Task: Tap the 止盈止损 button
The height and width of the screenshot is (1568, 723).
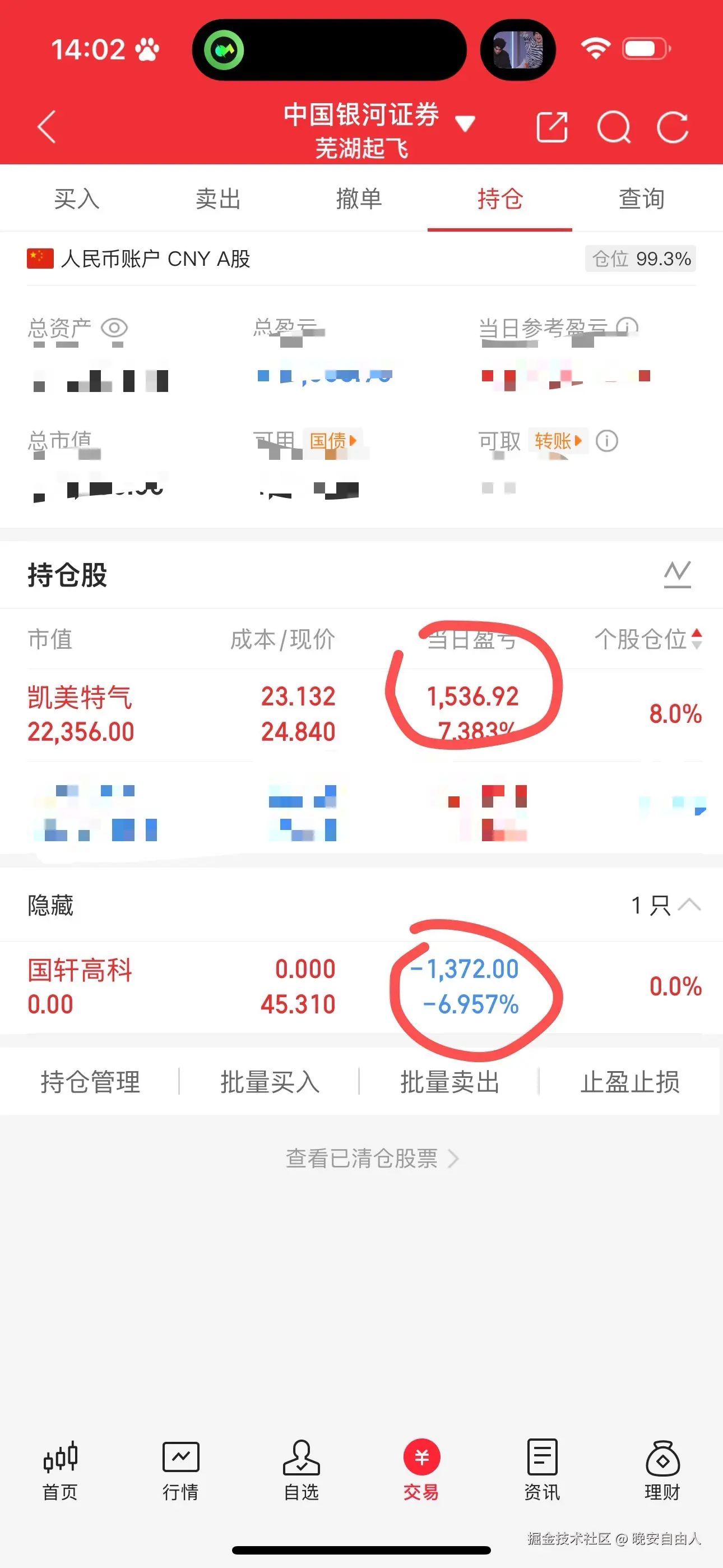Action: point(630,1081)
